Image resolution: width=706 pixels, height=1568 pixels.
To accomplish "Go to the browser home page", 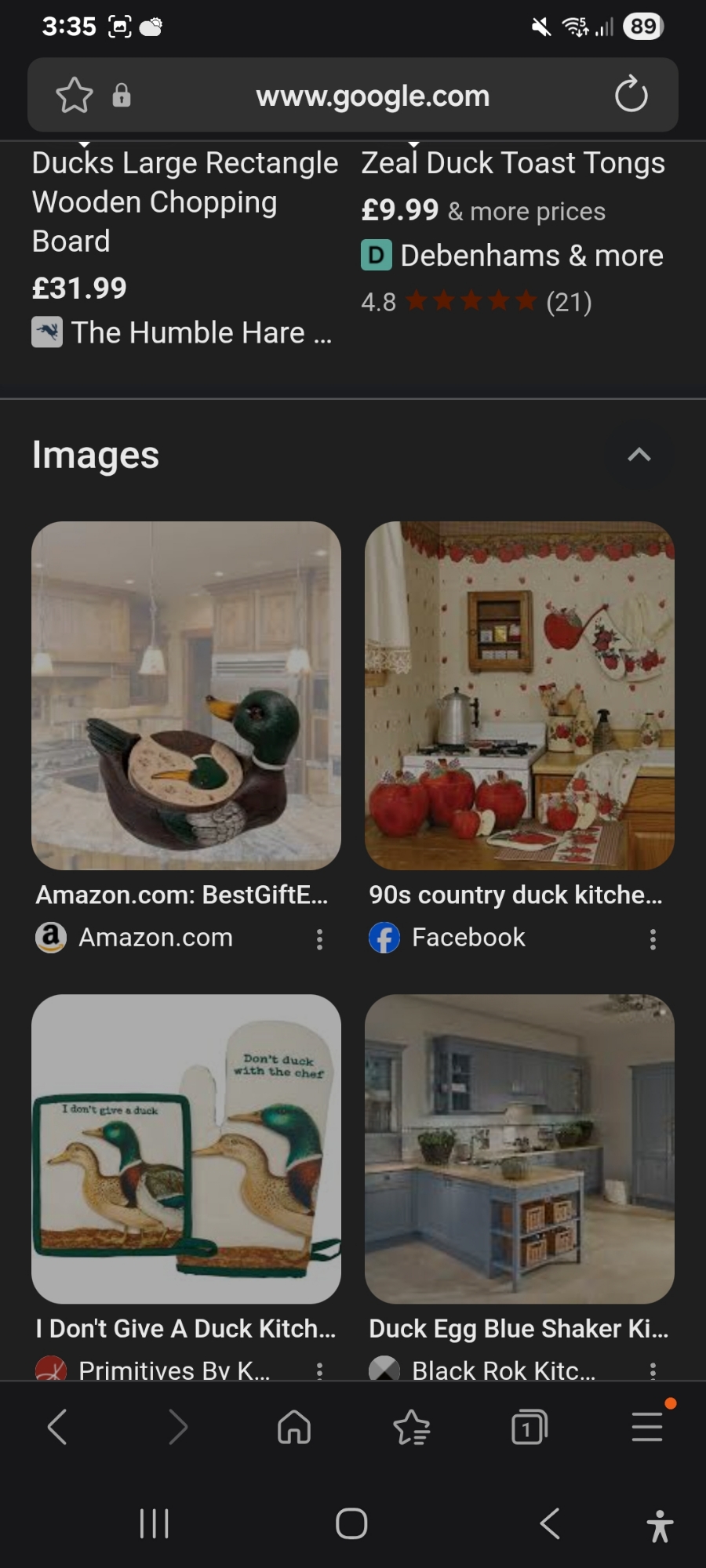I will point(294,1427).
